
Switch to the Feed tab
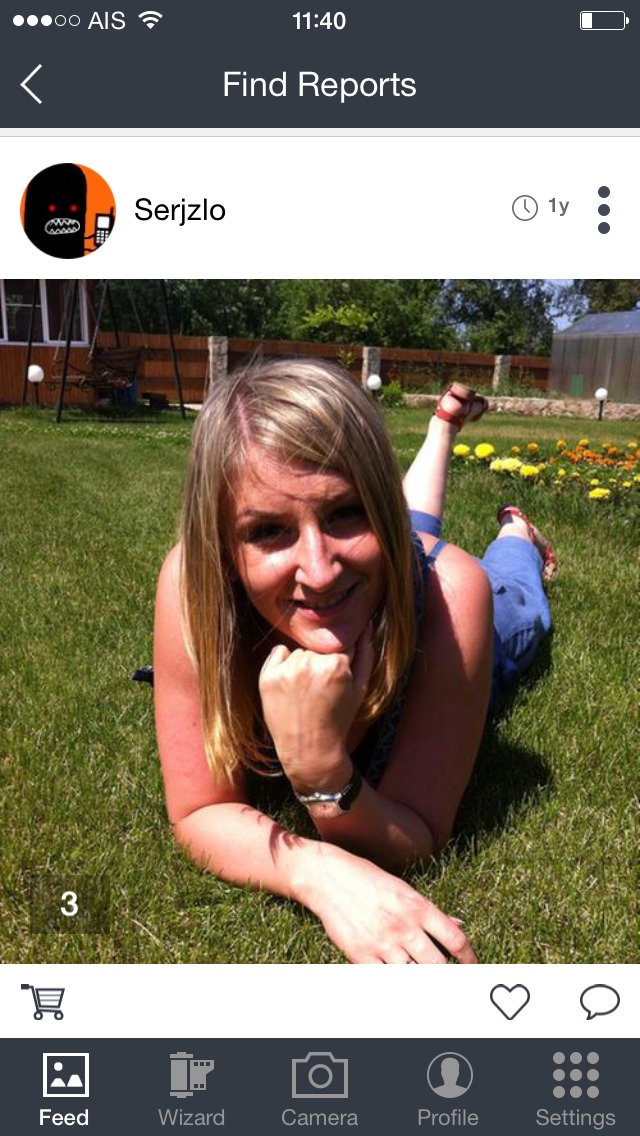tap(65, 1088)
